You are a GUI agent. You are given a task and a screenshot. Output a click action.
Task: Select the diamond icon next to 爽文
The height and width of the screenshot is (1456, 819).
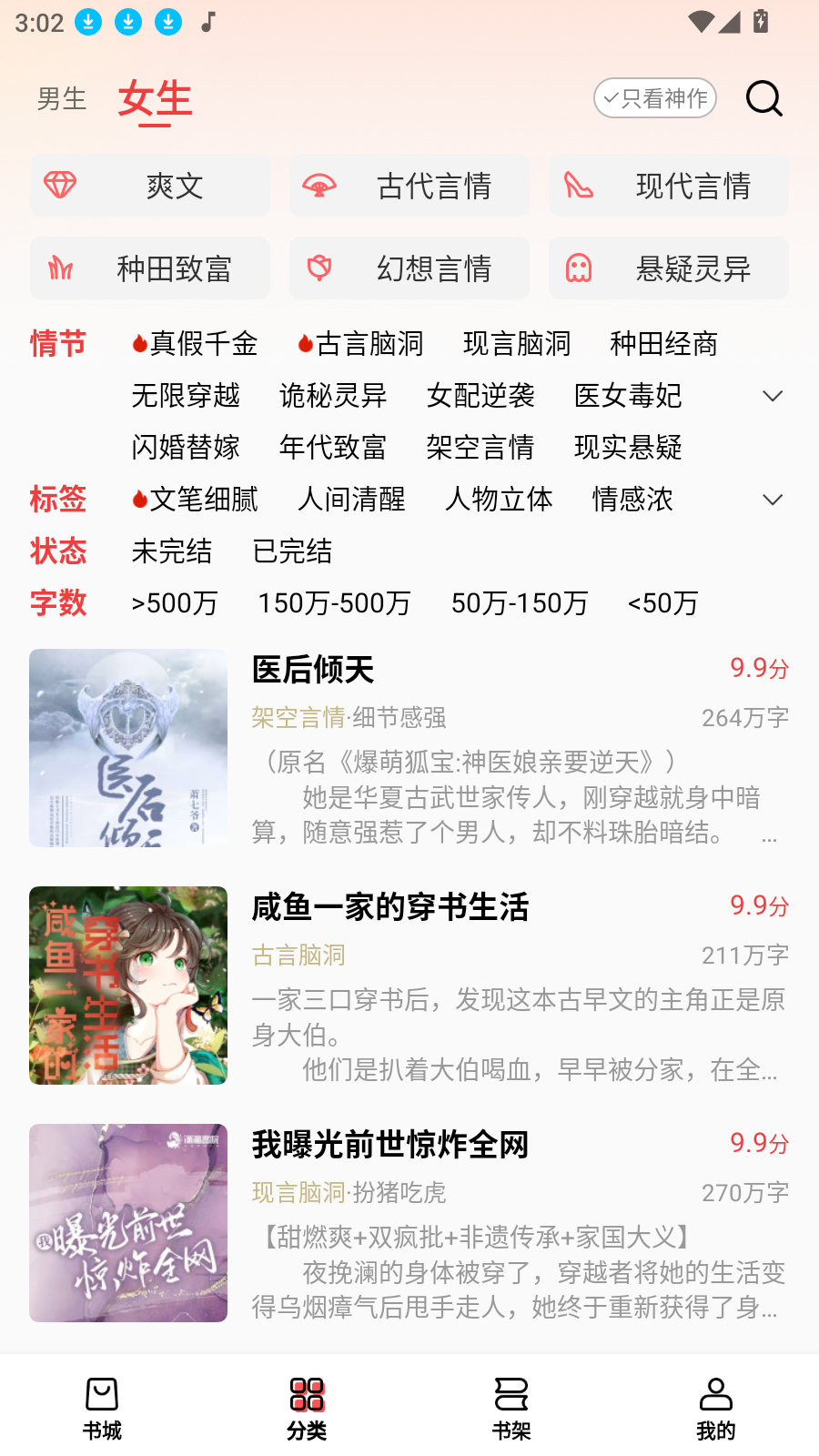coord(62,186)
